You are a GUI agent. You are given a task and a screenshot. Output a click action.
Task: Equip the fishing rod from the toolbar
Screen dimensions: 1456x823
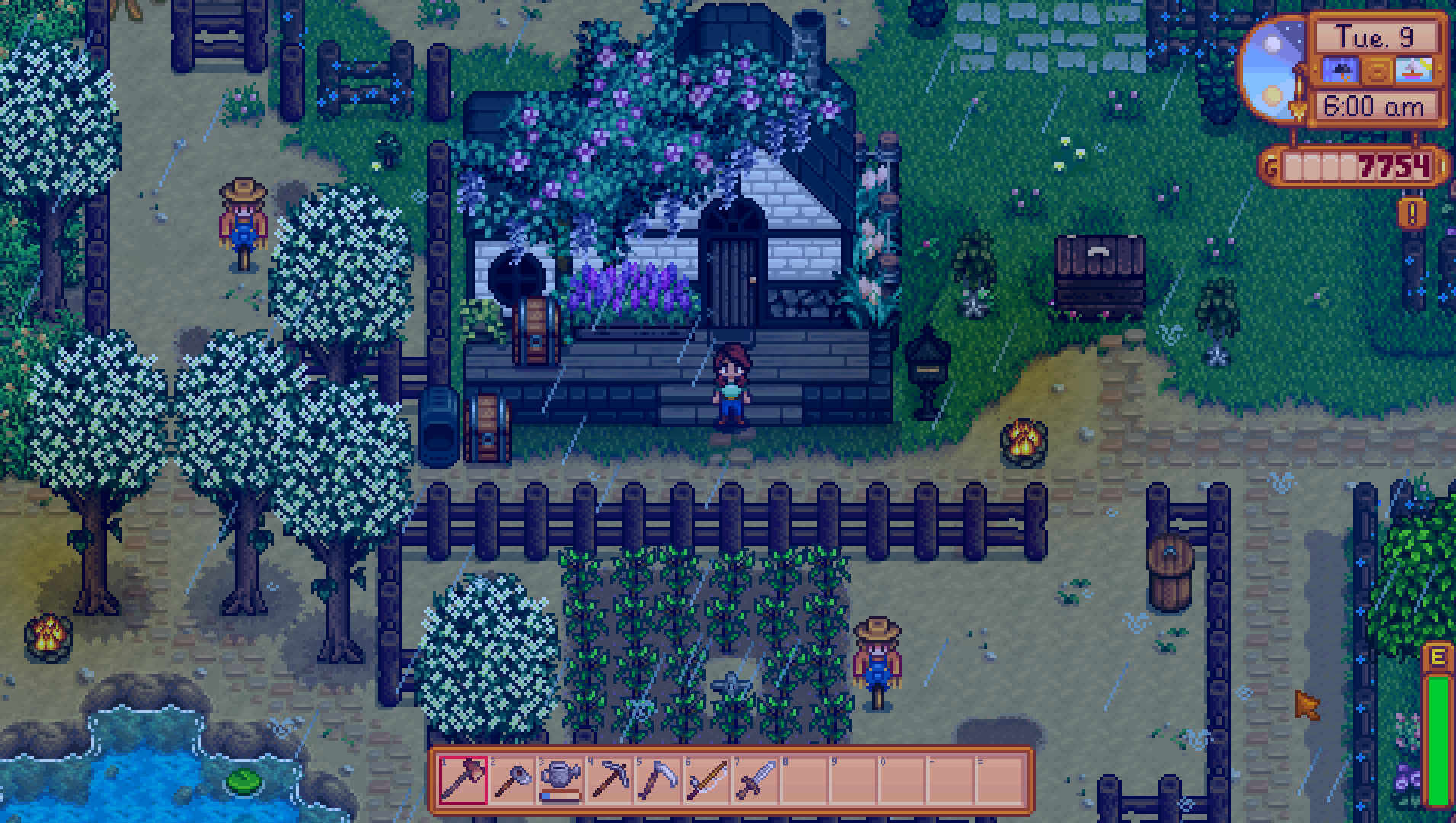pos(707,780)
